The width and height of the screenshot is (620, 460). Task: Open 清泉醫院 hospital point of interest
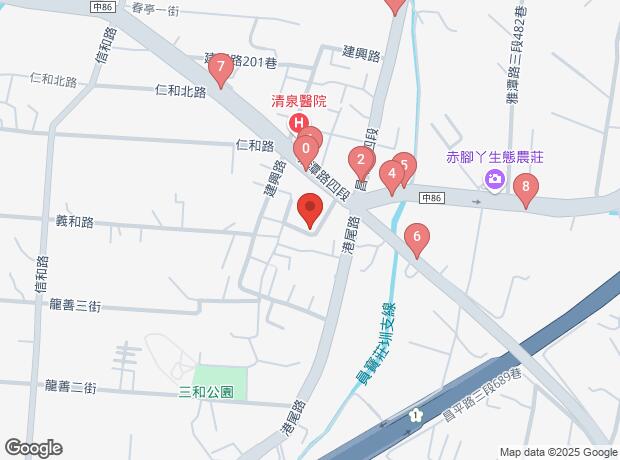[x=299, y=123]
